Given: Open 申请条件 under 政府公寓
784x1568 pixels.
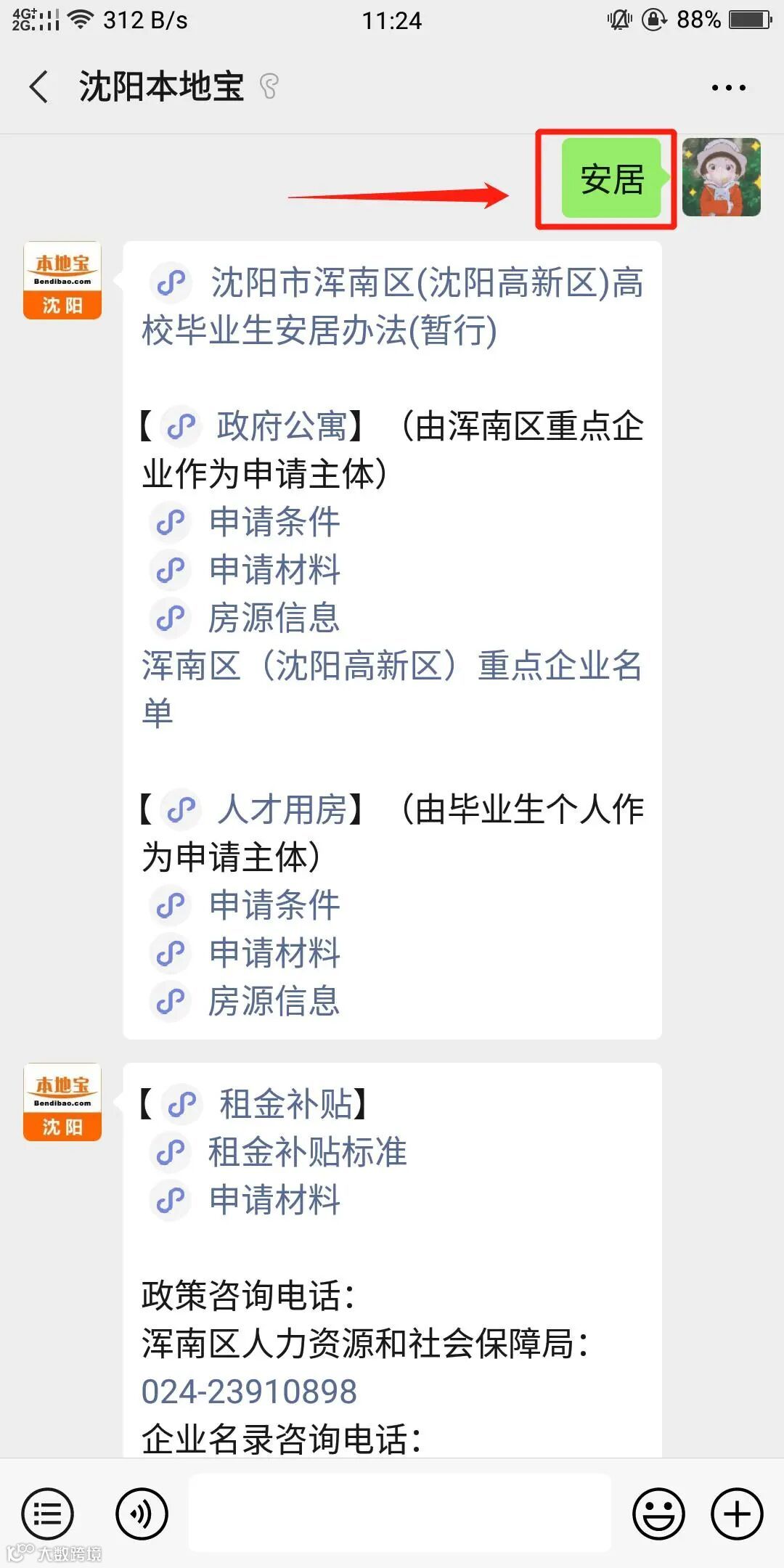Looking at the screenshot, I should tap(274, 523).
